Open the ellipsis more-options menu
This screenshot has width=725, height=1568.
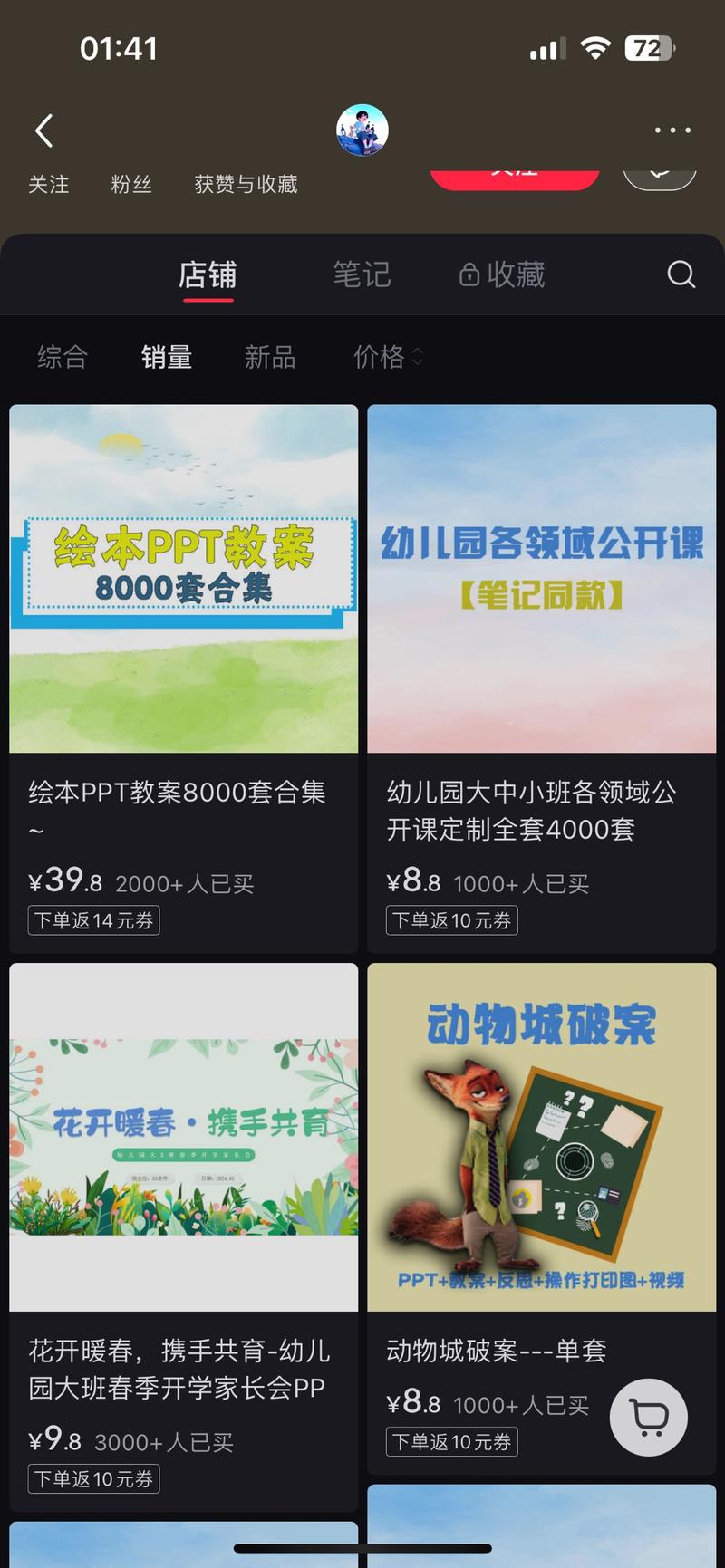671,130
